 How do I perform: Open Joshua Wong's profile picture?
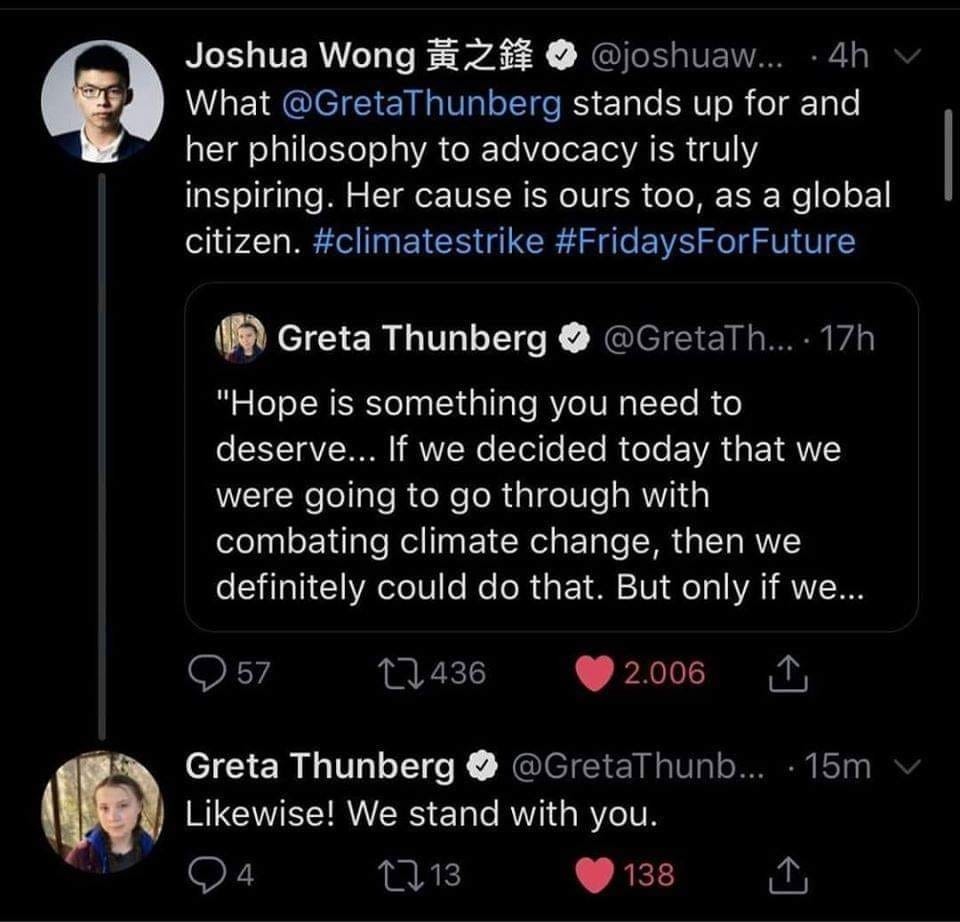coord(102,101)
